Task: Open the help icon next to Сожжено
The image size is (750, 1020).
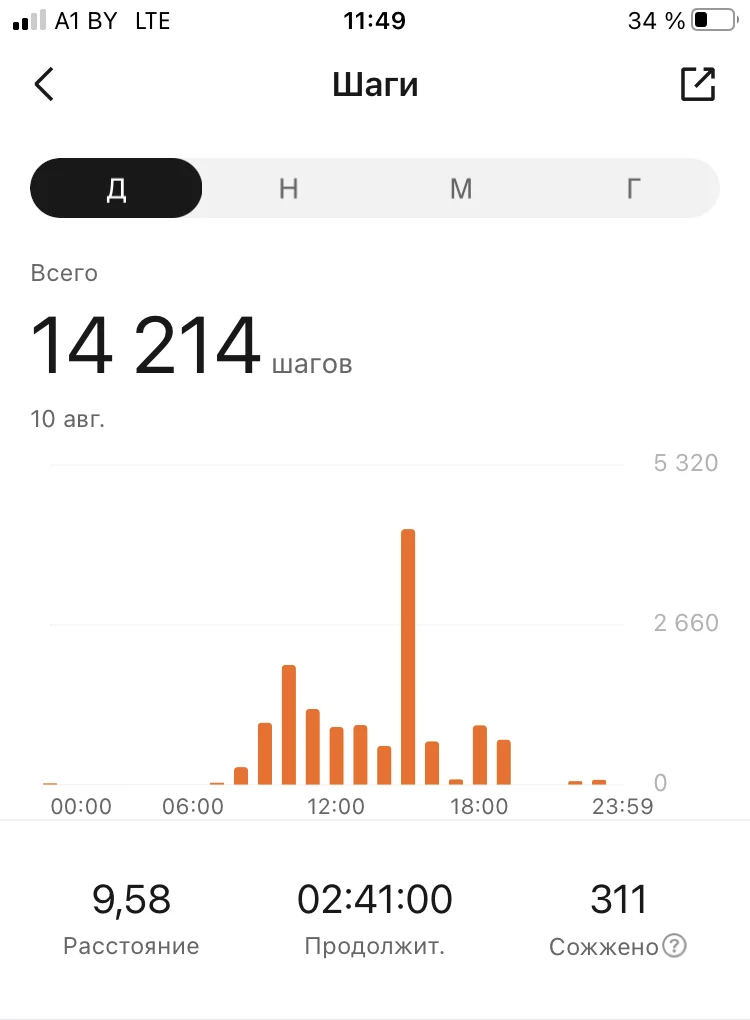Action: click(675, 946)
